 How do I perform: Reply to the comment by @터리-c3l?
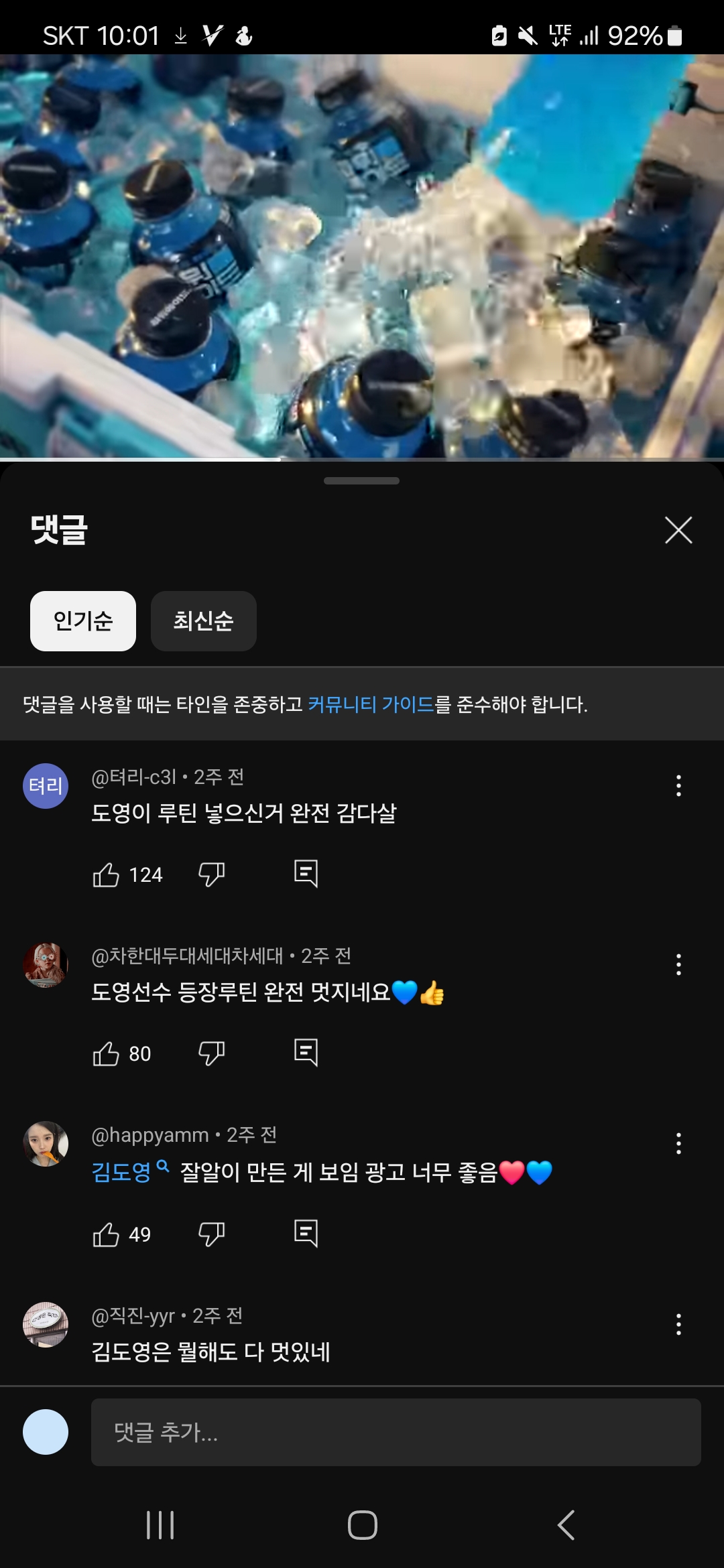(306, 874)
